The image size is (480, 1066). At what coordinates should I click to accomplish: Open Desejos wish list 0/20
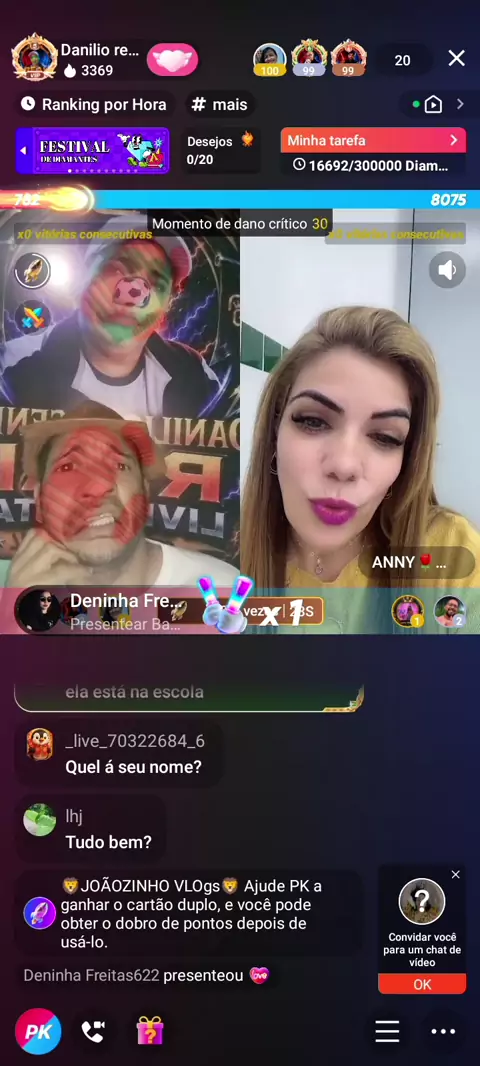point(220,150)
